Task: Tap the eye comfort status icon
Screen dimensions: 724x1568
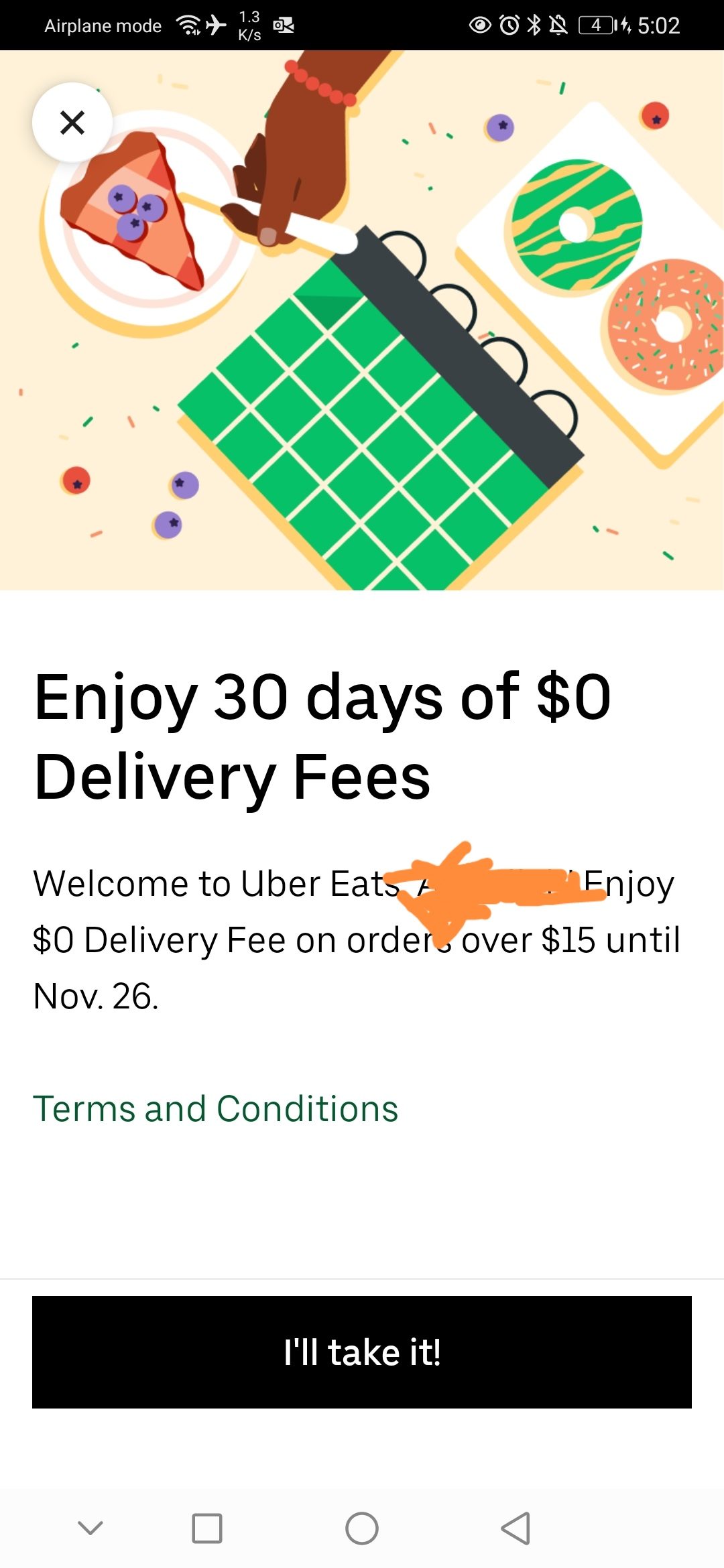Action: pos(479,25)
